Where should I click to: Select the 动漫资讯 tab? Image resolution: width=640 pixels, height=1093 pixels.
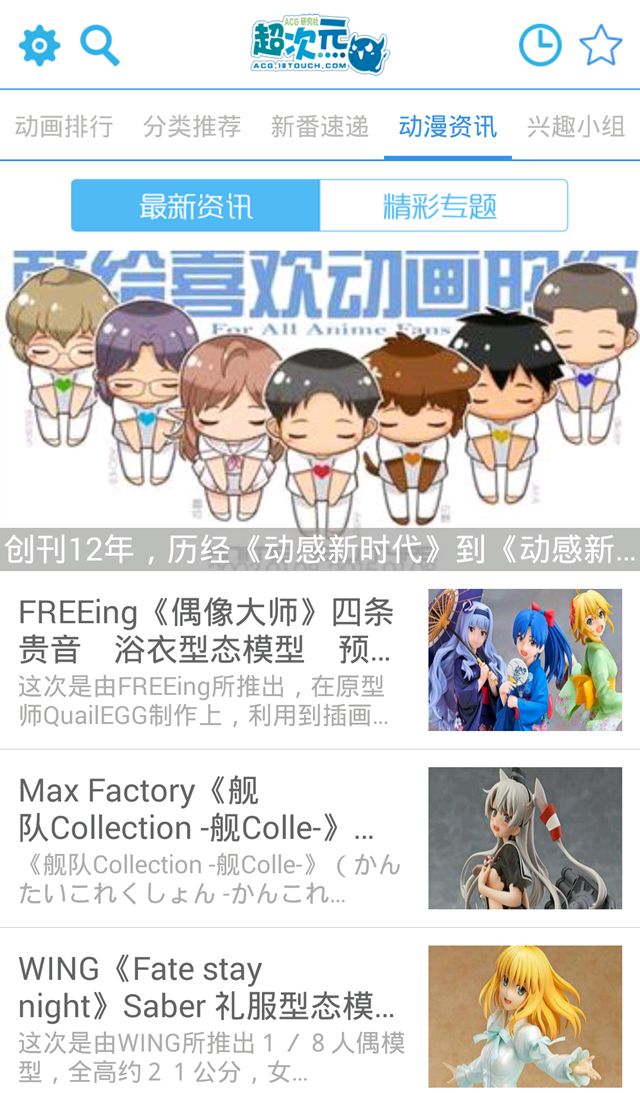pyautogui.click(x=447, y=127)
